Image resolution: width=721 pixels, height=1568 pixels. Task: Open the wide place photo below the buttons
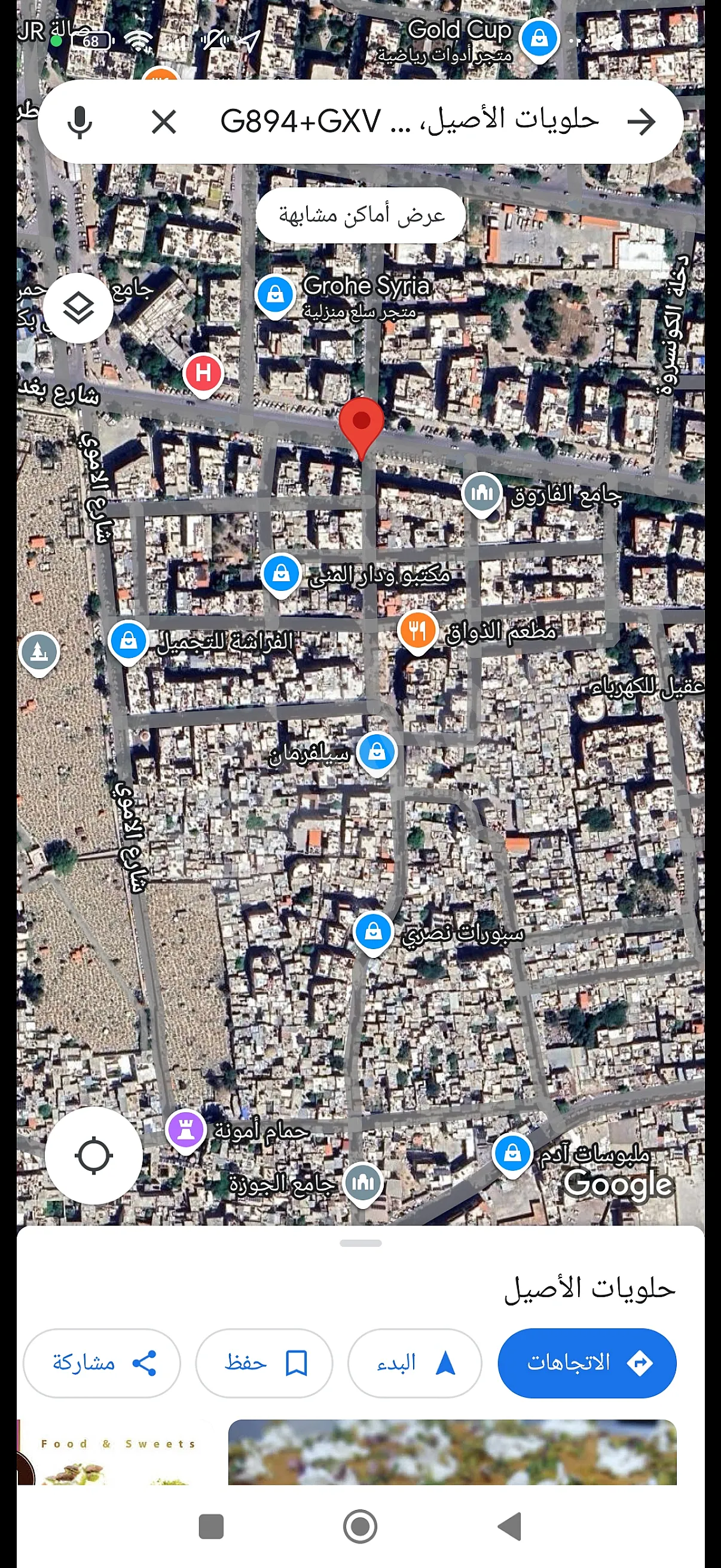452,1452
